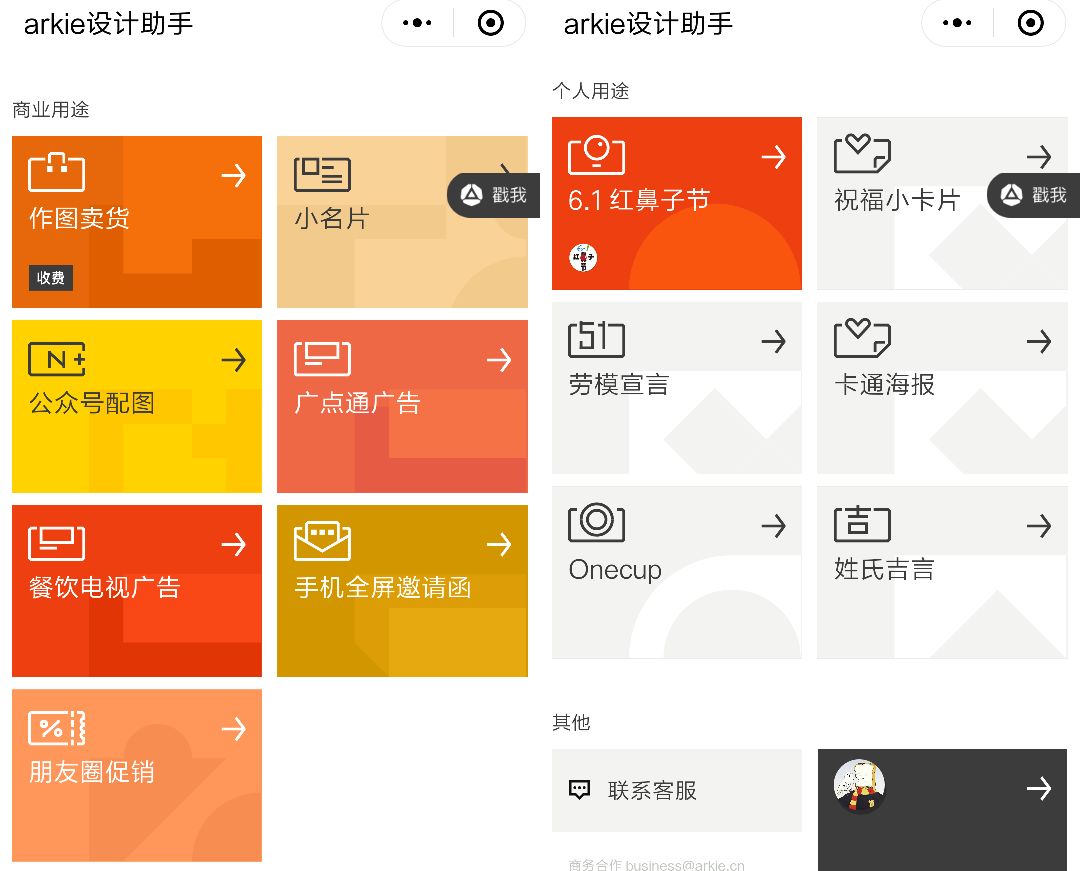Contact support via 联系客服
The width and height of the screenshot is (1080, 871).
coord(676,790)
